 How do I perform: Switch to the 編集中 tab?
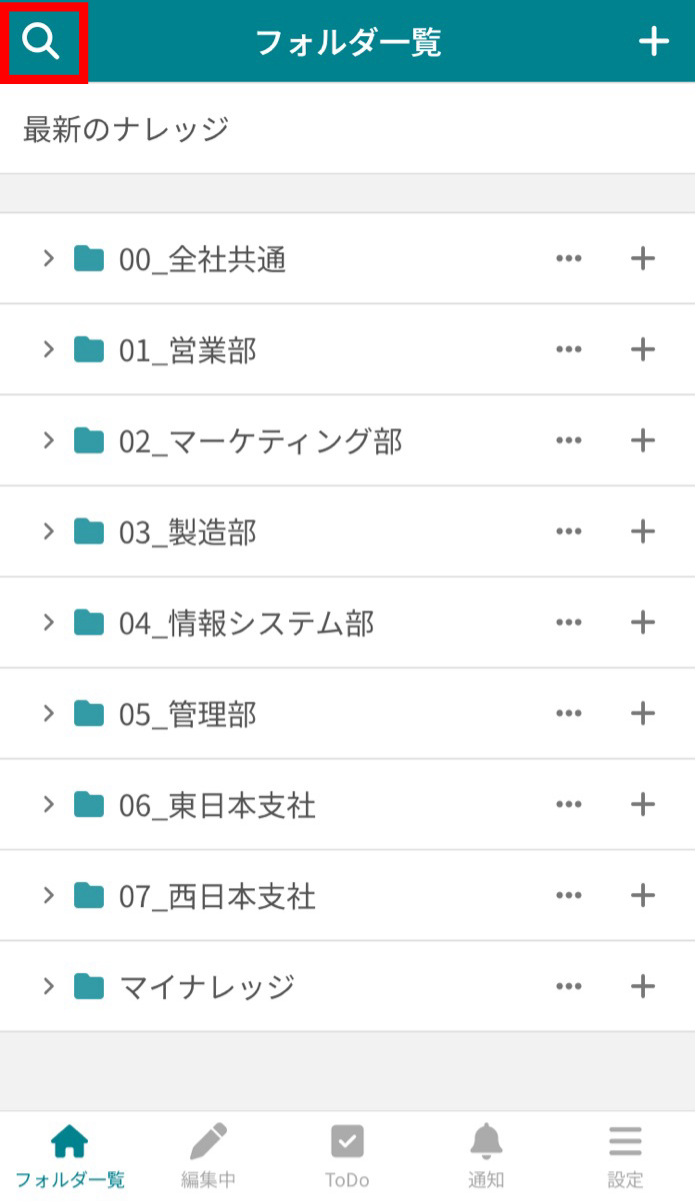point(208,1155)
